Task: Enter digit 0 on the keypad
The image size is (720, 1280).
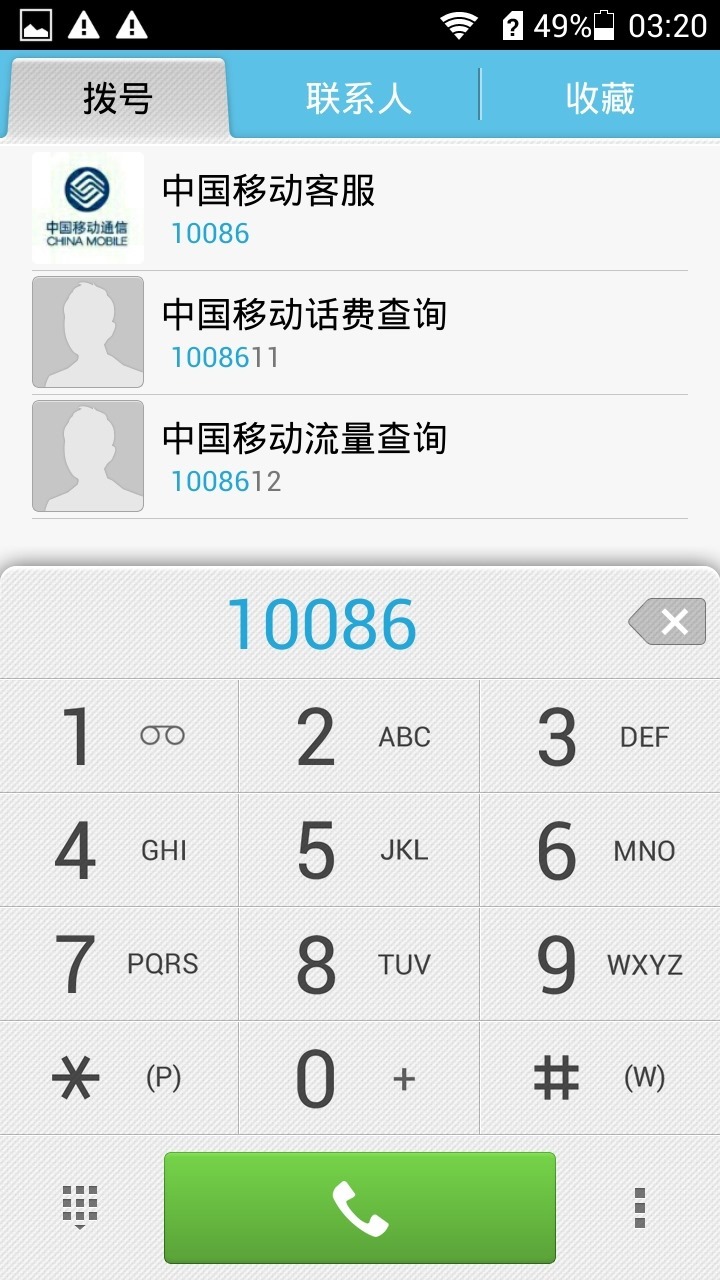Action: [x=360, y=1078]
